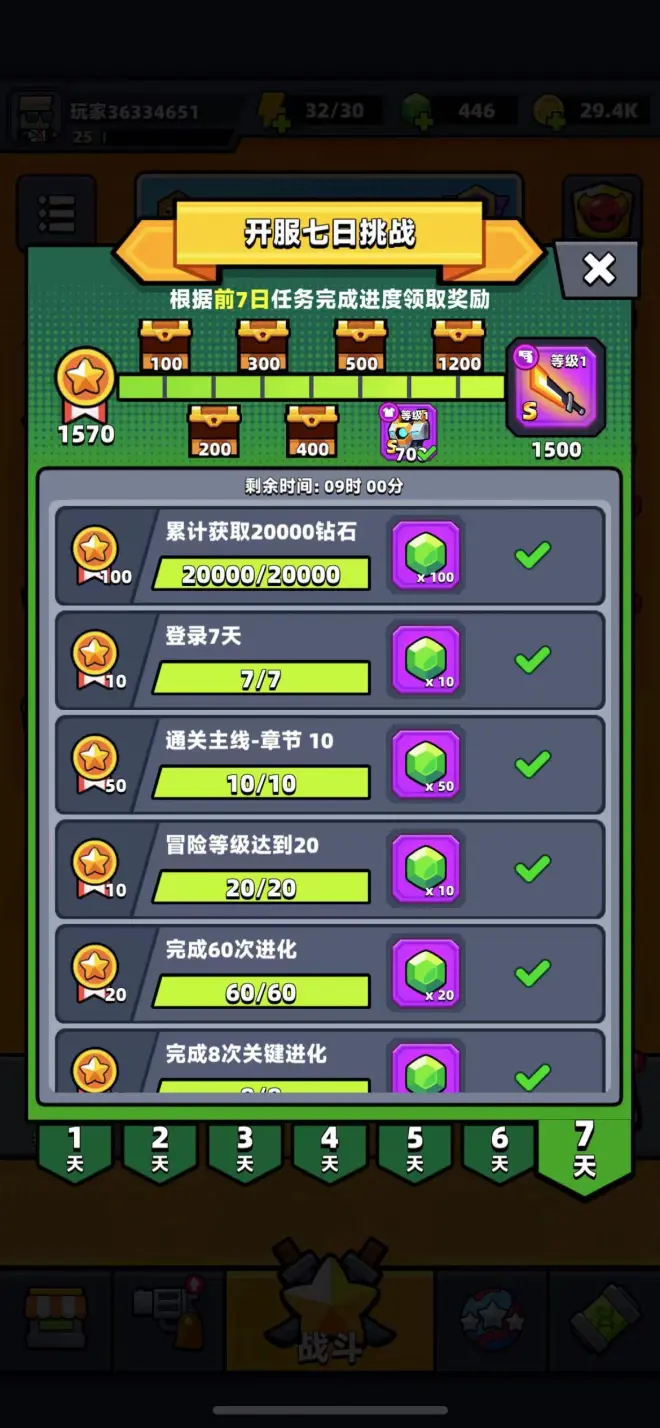View the x20 gem reward for 完成60次进化

pyautogui.click(x=426, y=972)
